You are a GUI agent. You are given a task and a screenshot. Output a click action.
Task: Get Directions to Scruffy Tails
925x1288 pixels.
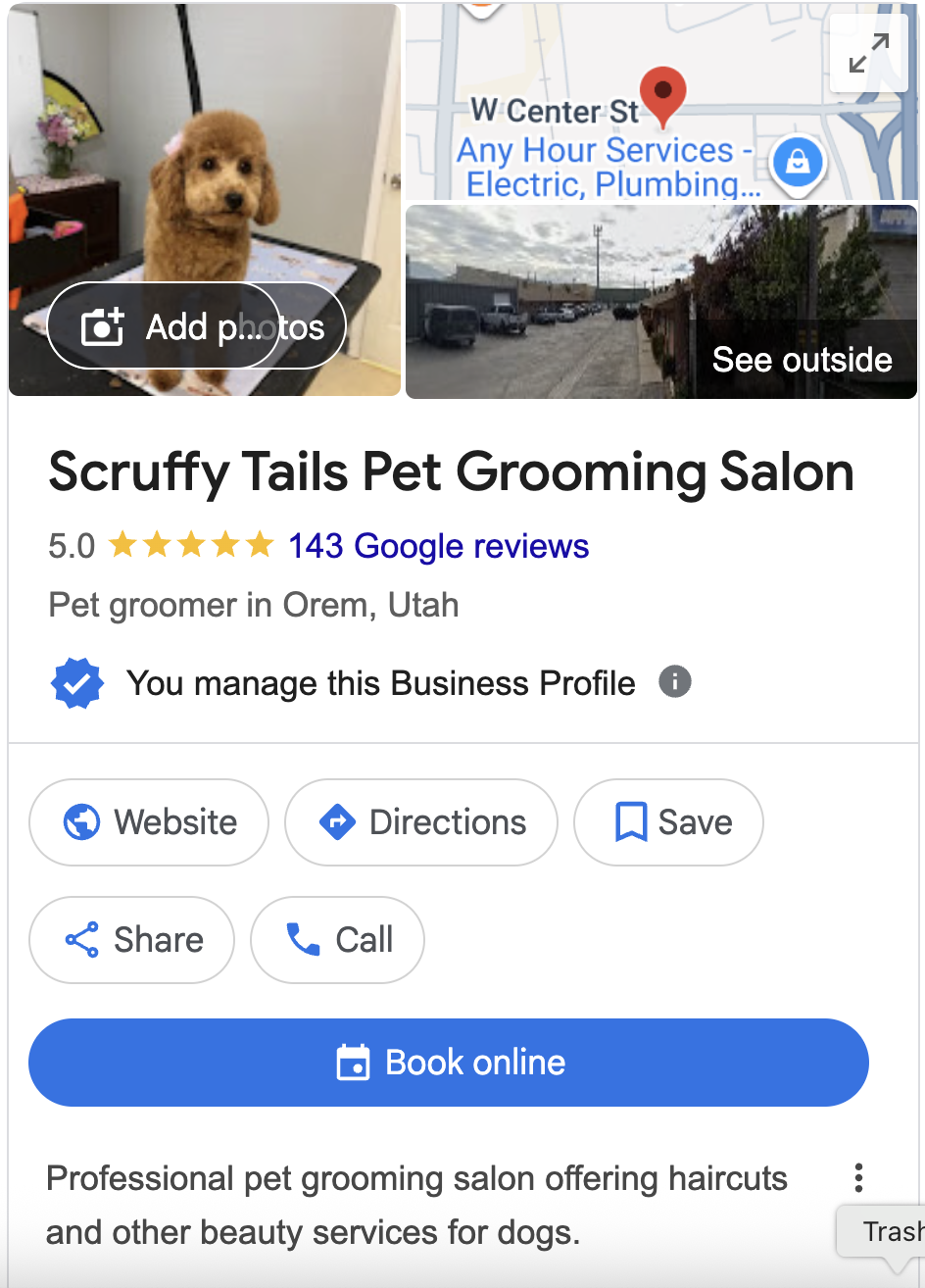click(x=421, y=822)
